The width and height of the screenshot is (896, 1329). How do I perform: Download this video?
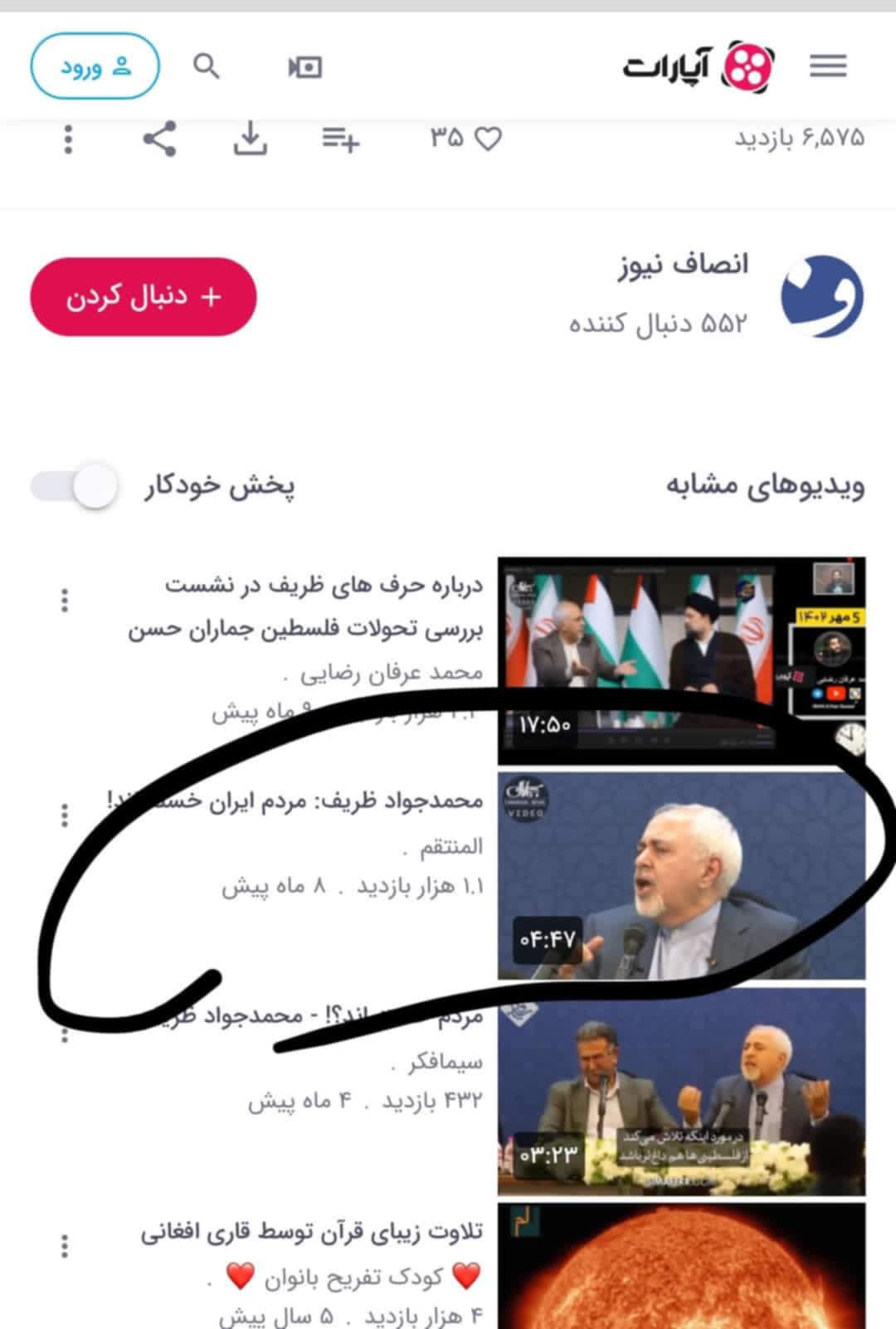250,139
